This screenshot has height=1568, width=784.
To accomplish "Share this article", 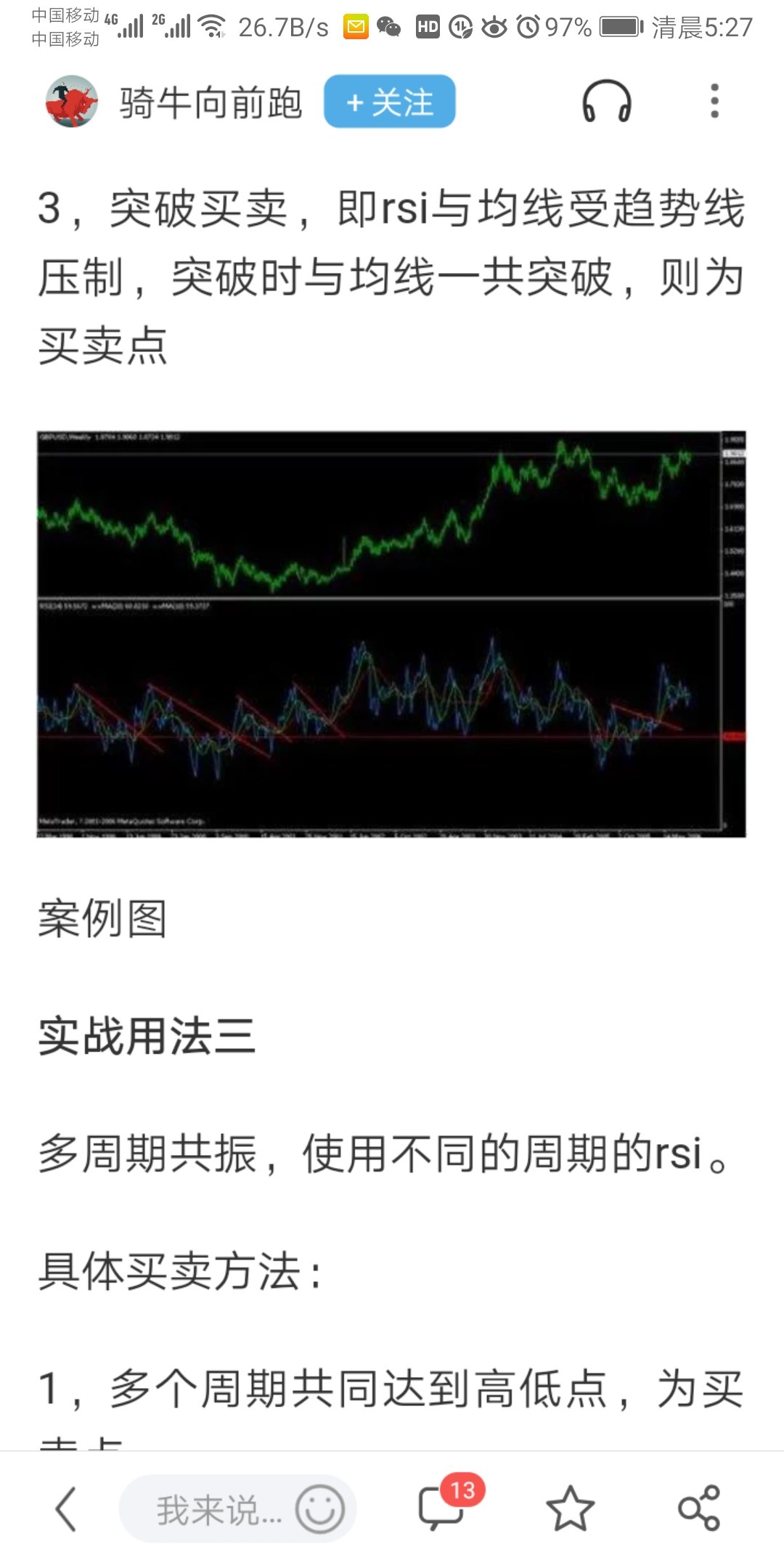I will (698, 1509).
